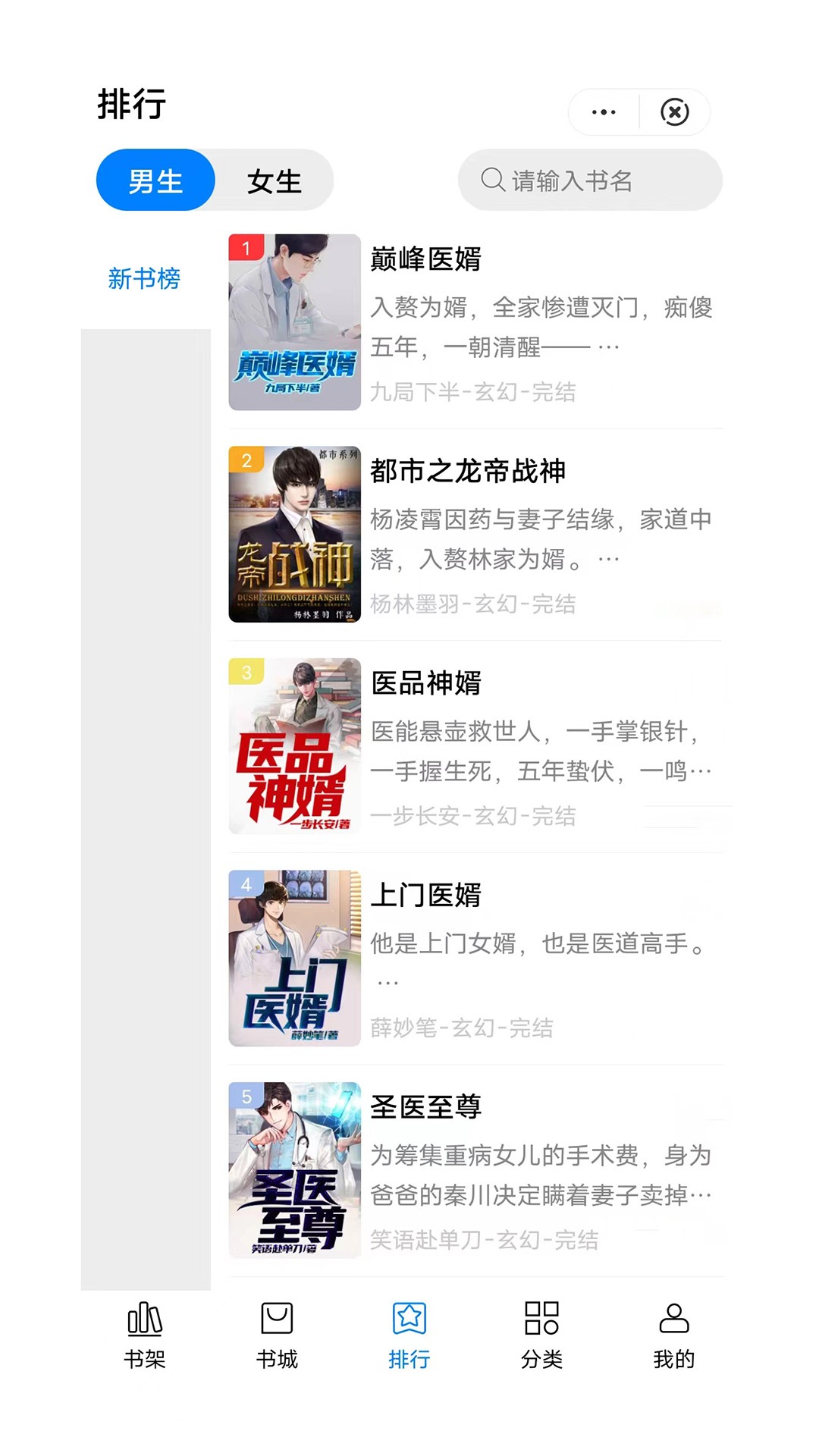Select the 男生 gender tab

click(x=154, y=180)
